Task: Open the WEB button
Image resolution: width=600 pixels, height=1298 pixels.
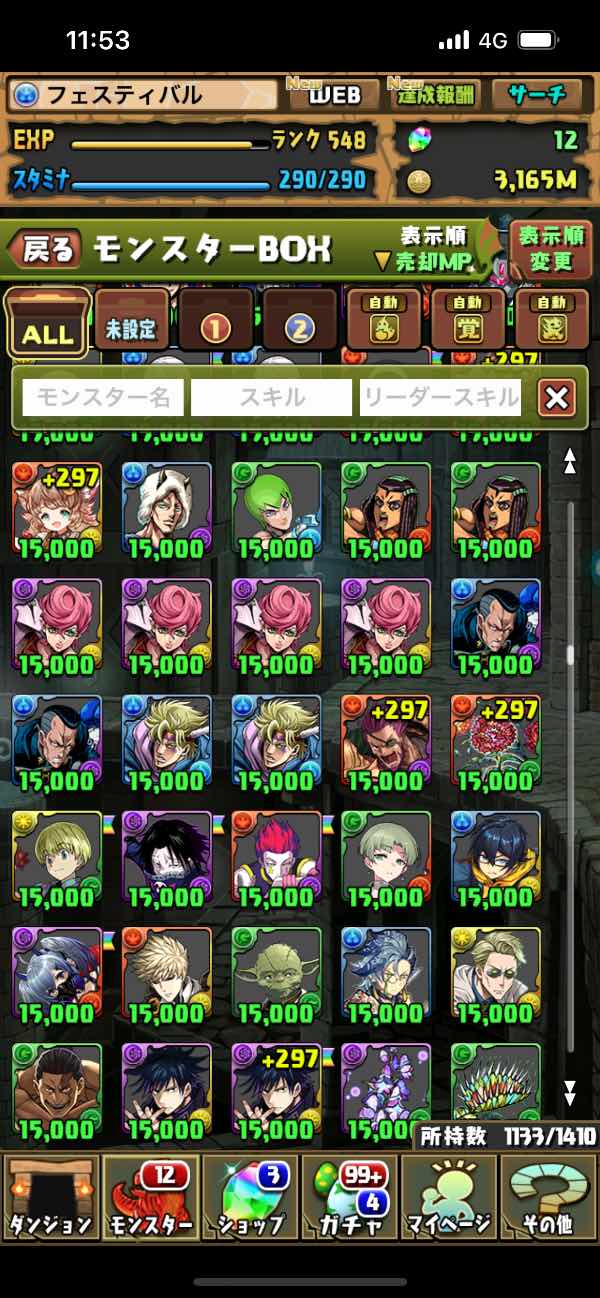Action: pyautogui.click(x=334, y=95)
